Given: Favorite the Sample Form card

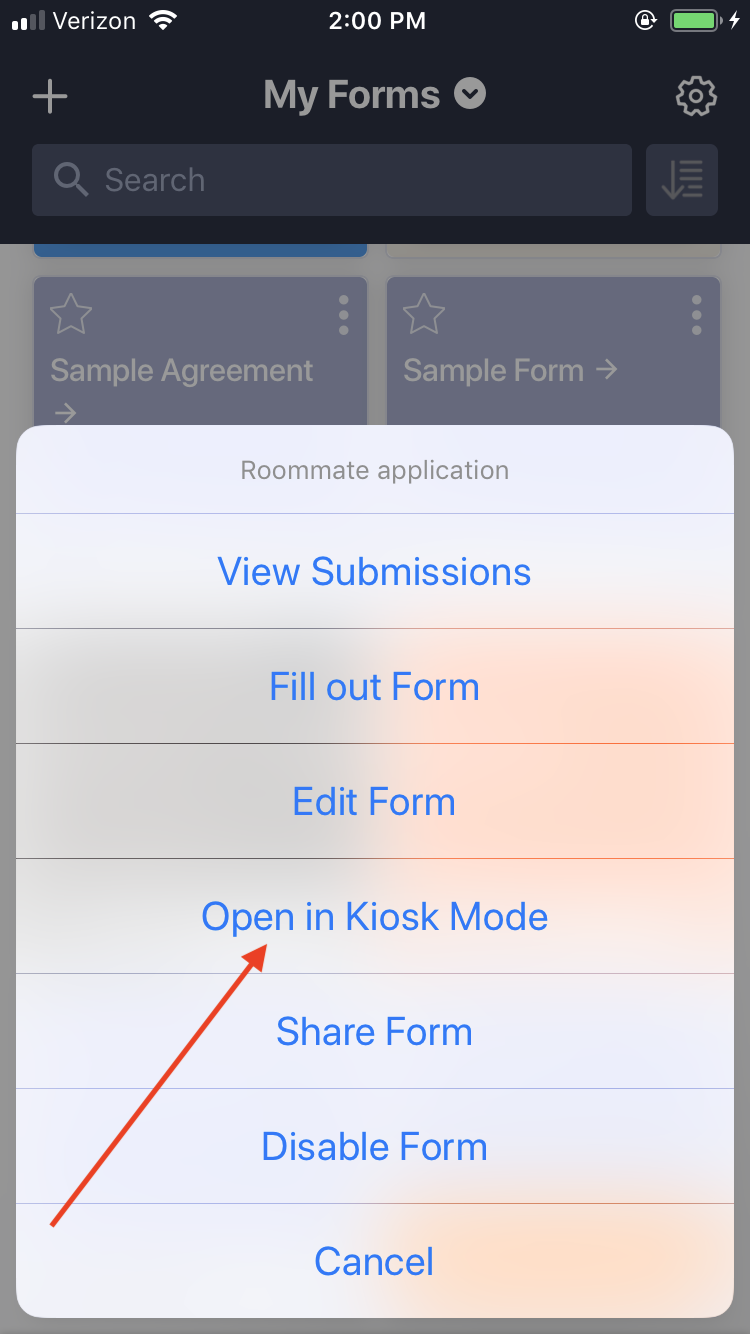Looking at the screenshot, I should pos(424,314).
